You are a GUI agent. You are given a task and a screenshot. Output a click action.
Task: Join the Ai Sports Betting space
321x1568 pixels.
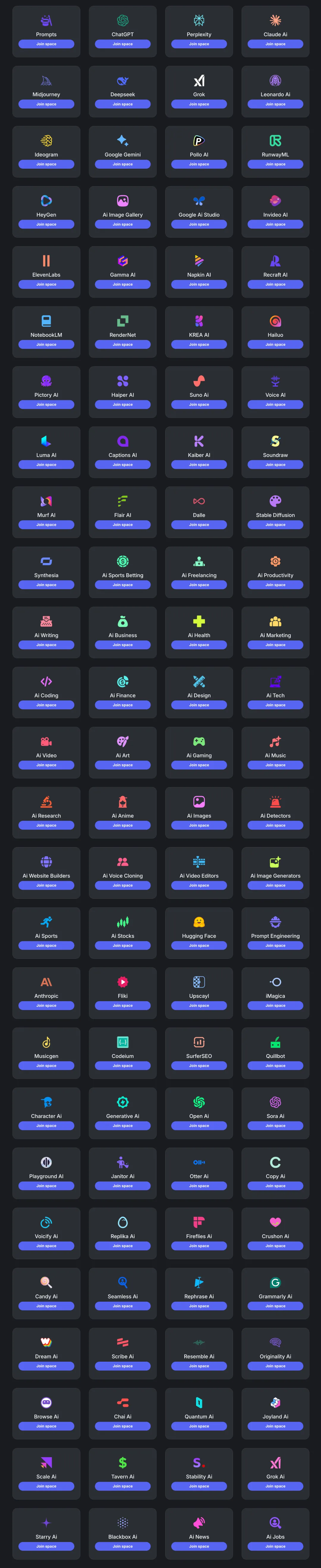tap(122, 585)
